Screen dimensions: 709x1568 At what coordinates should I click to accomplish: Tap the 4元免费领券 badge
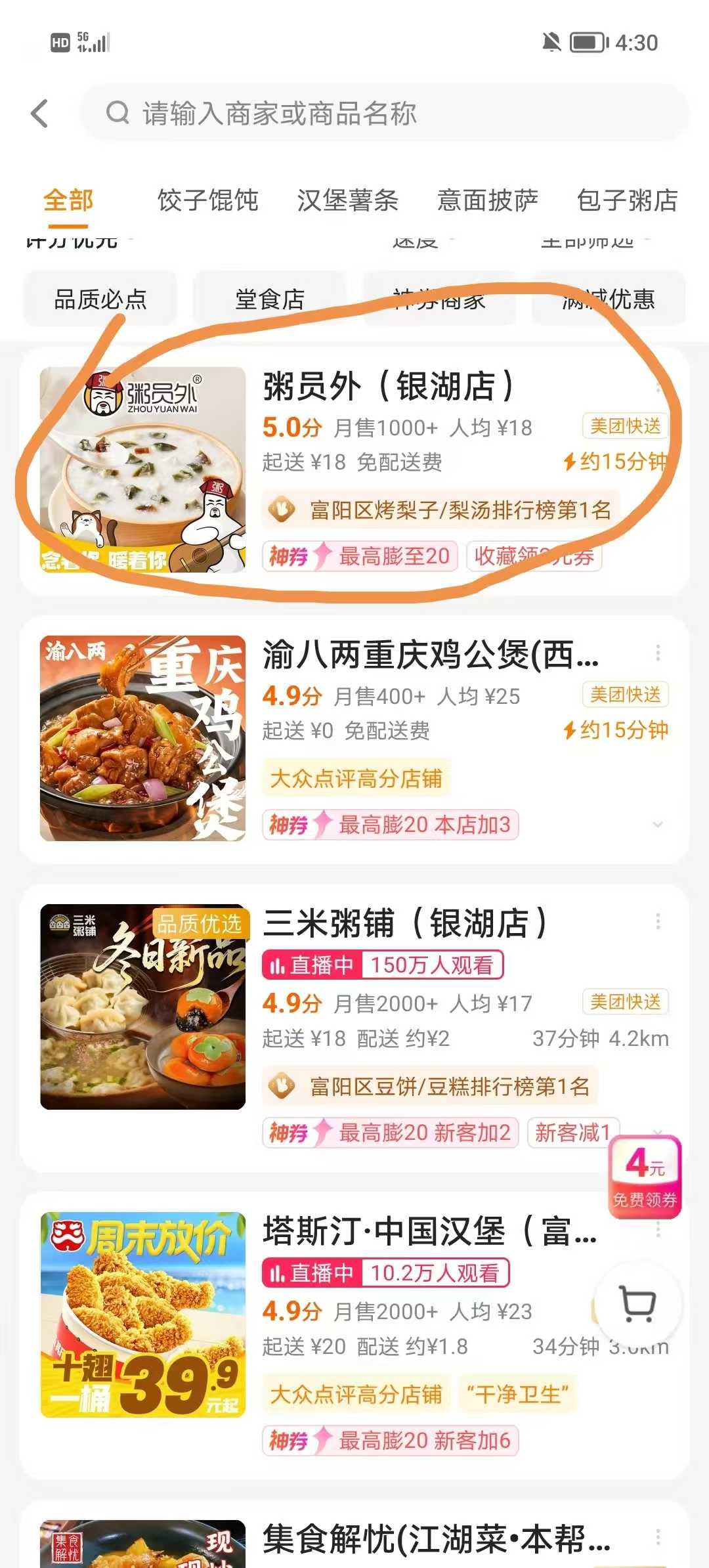(x=645, y=1175)
